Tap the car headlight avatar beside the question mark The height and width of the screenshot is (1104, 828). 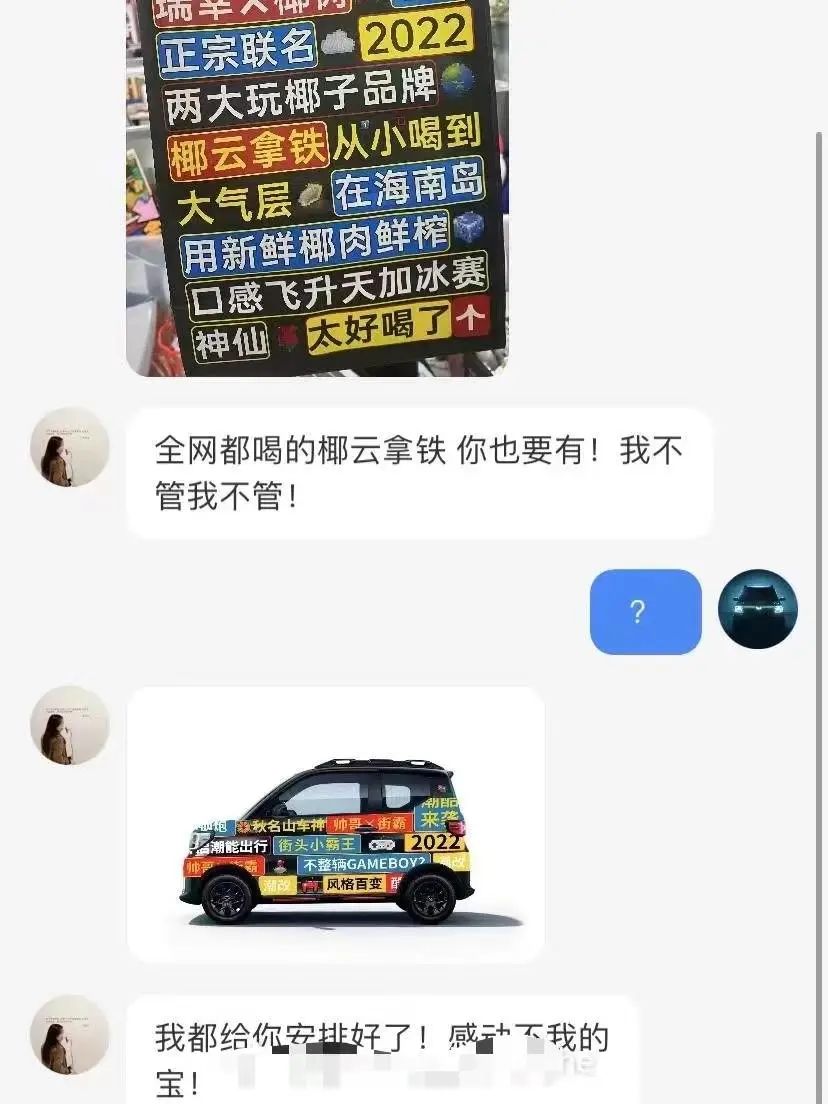757,609
